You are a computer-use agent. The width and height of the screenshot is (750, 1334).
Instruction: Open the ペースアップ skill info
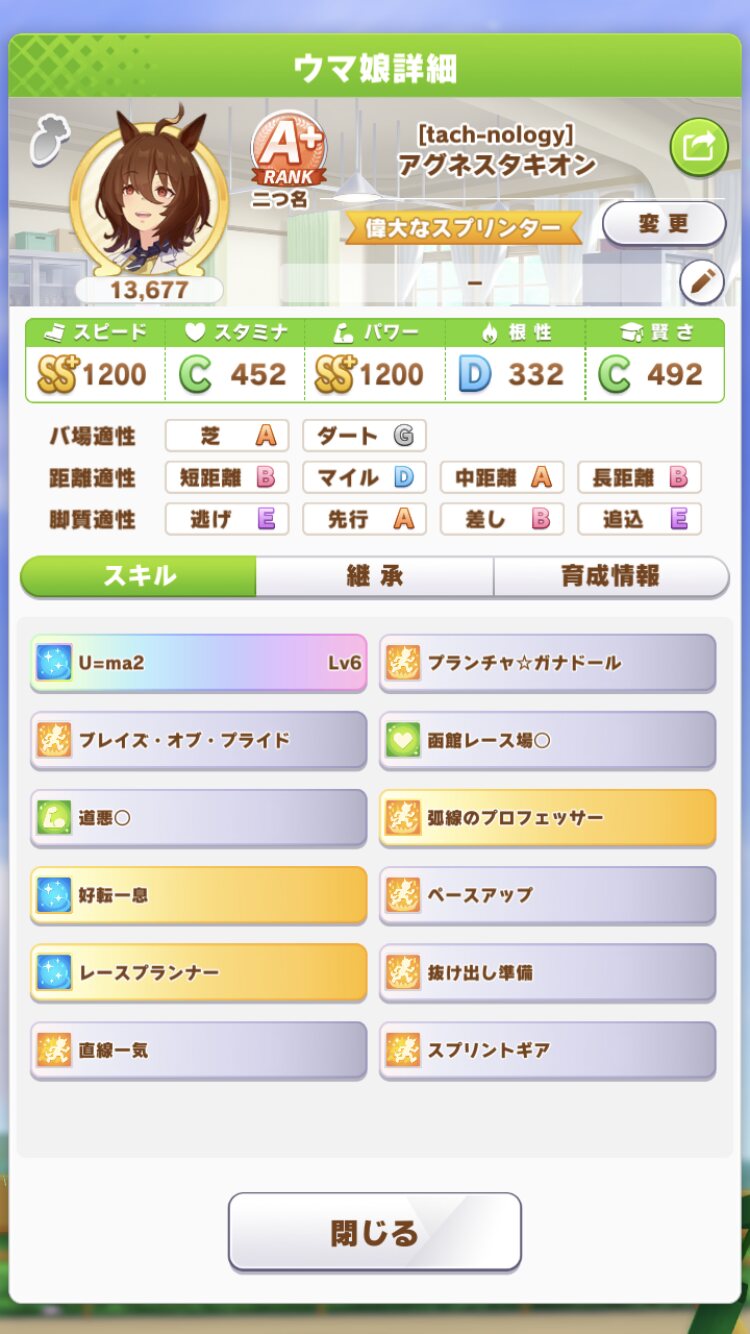(x=547, y=895)
